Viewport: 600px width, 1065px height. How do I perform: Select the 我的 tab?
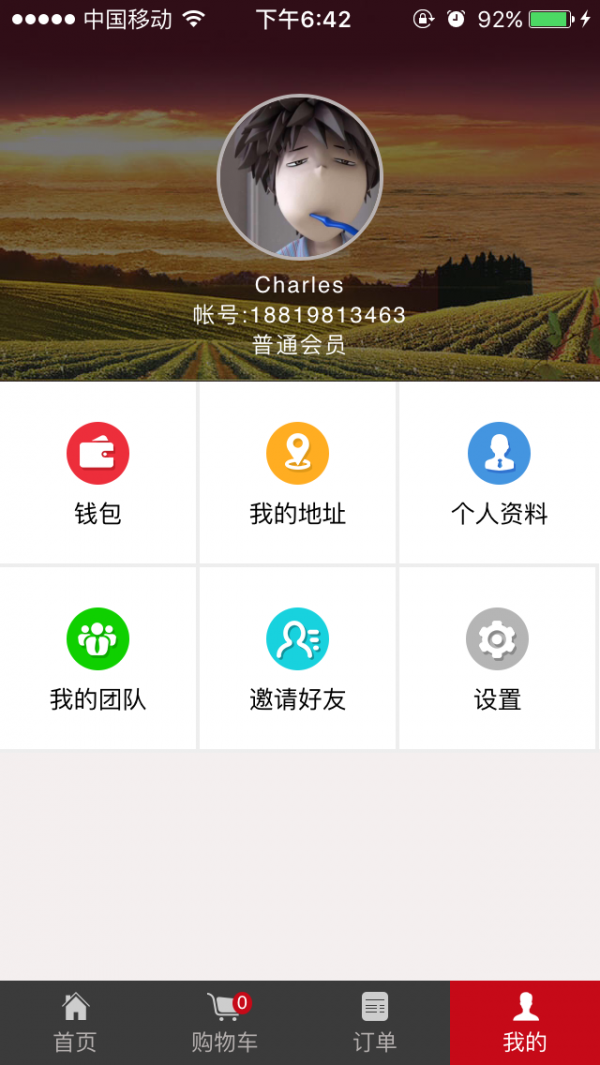point(525,1022)
